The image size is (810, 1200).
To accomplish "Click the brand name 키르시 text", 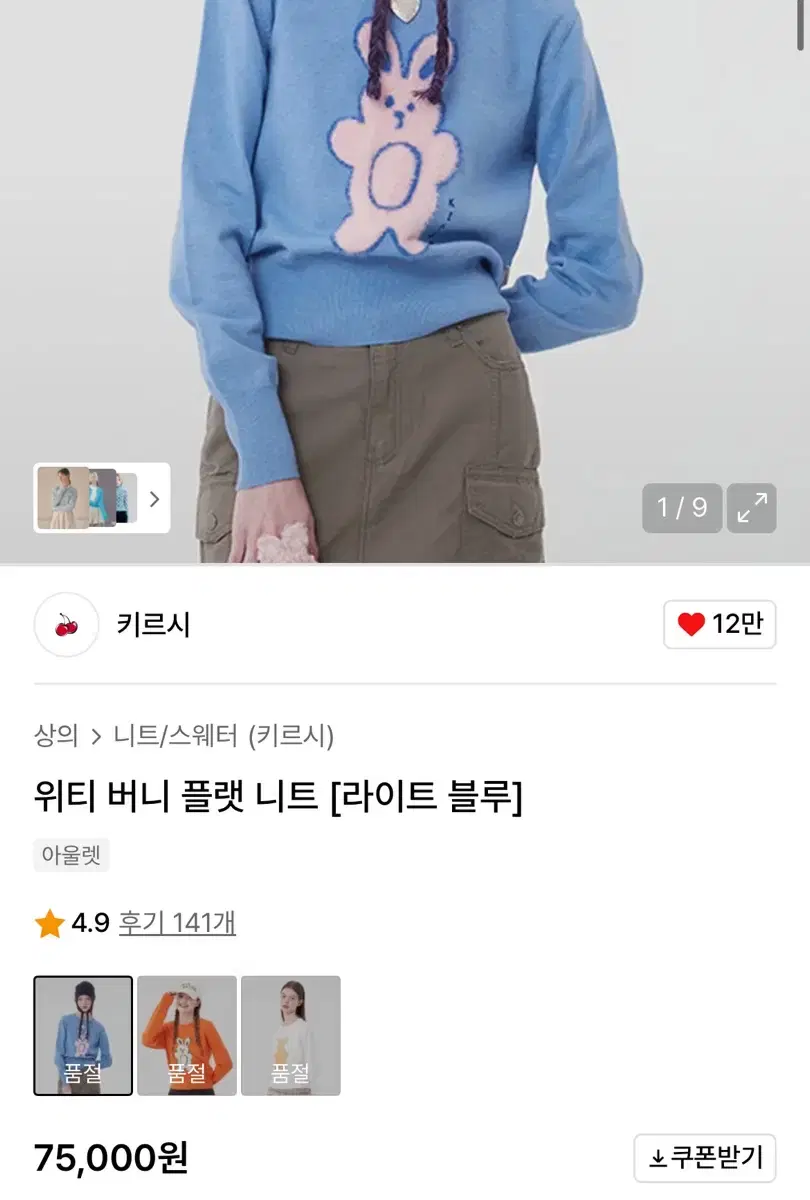I will tap(151, 624).
